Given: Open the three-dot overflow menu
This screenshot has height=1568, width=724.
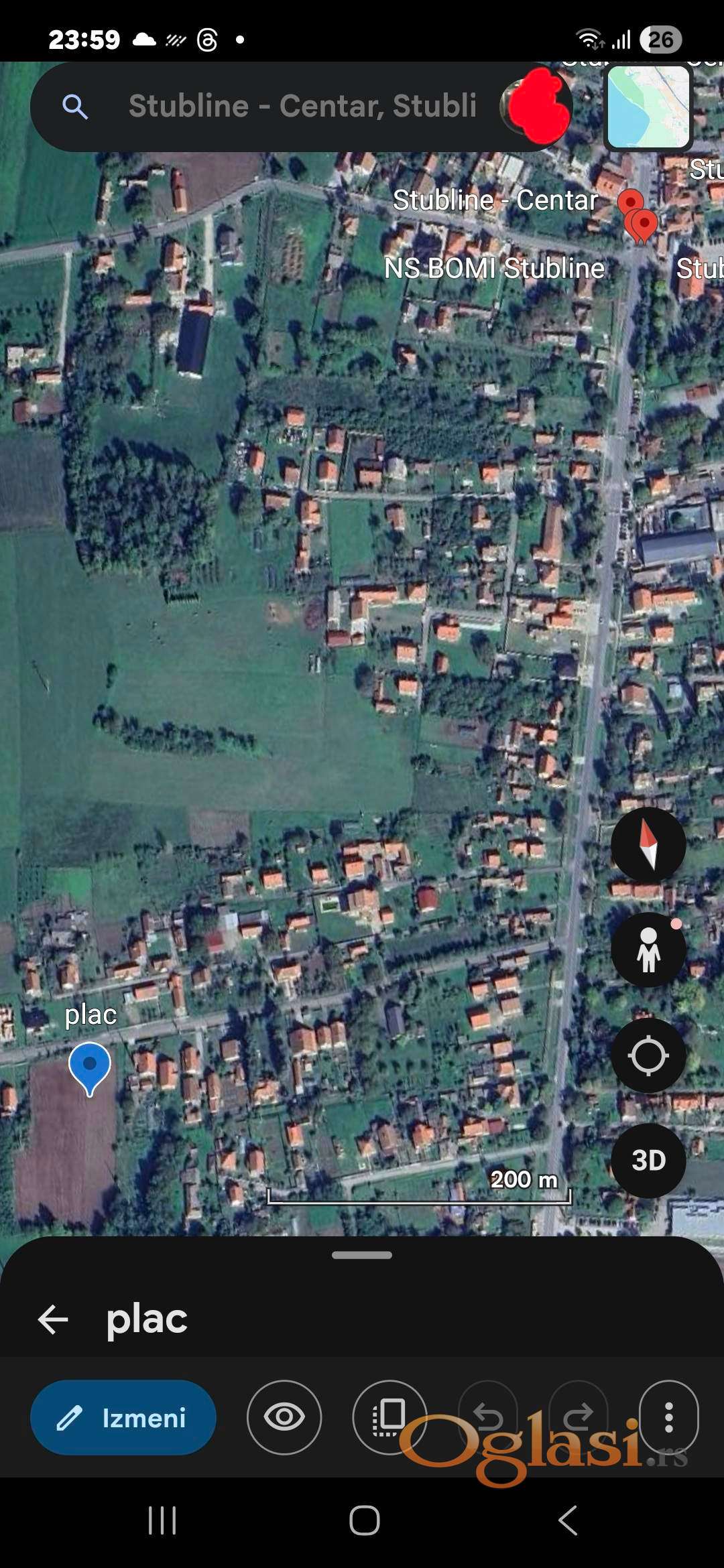Looking at the screenshot, I should [668, 1417].
